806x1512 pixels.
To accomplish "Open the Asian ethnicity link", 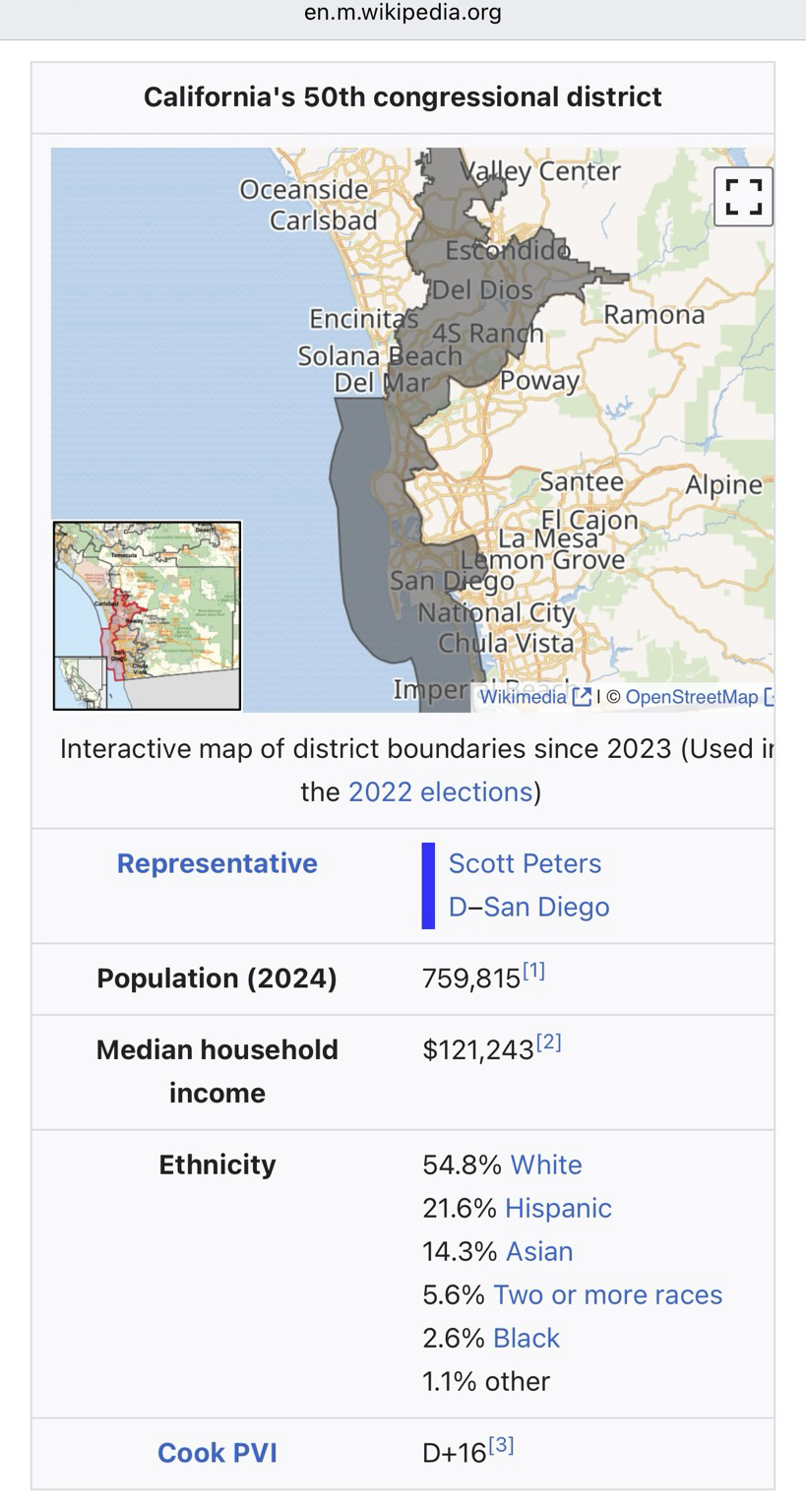I will coord(539,1251).
